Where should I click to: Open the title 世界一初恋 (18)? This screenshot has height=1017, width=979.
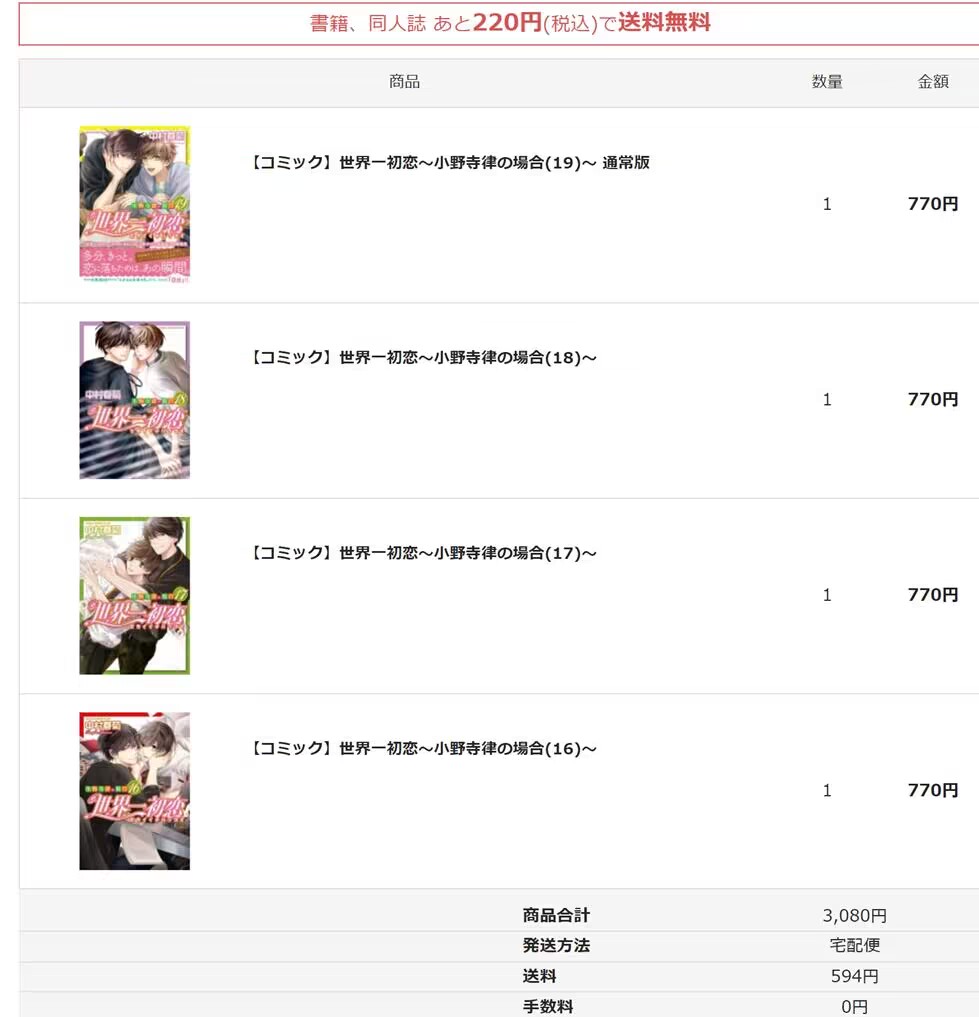click(423, 357)
